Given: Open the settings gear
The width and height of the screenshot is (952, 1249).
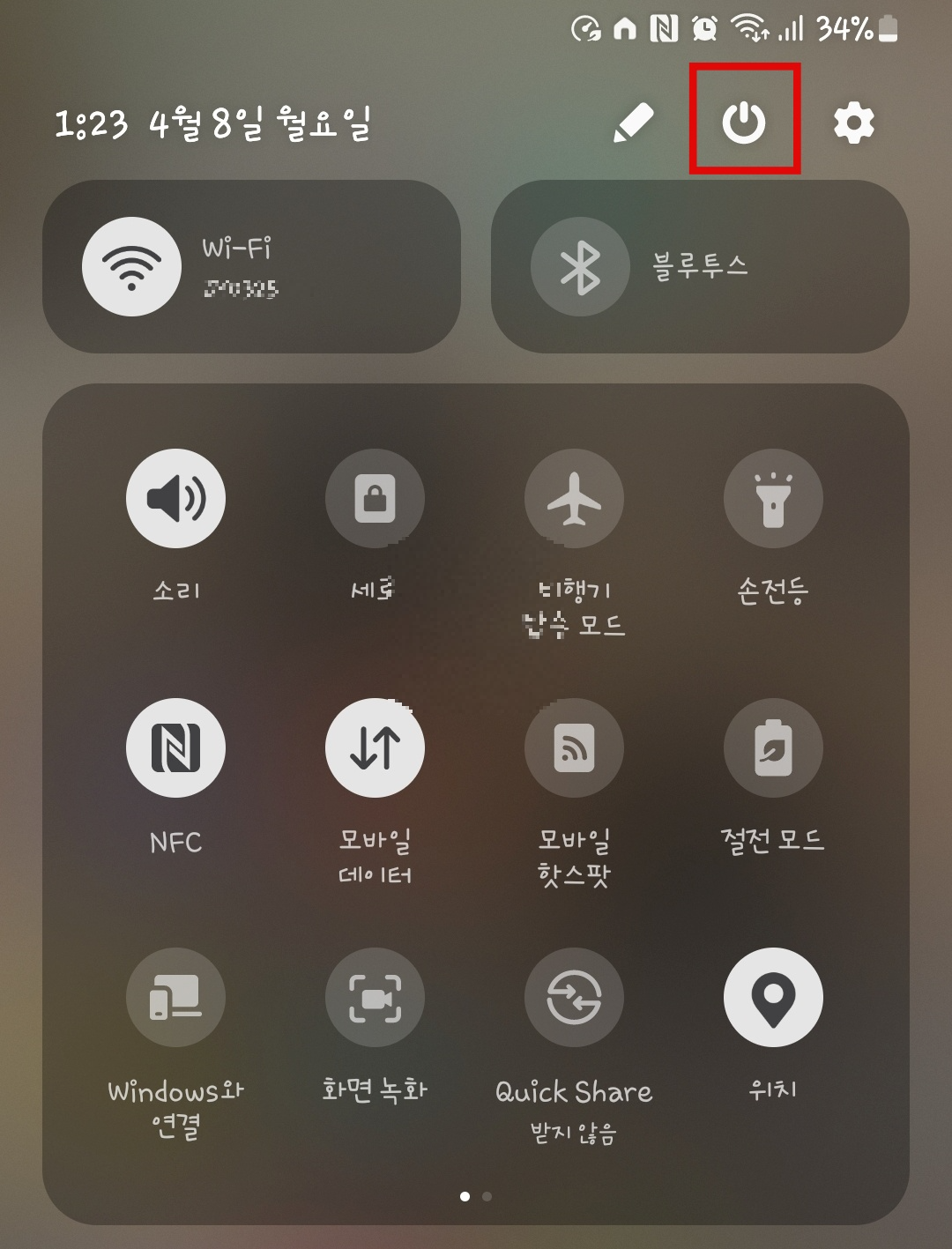Looking at the screenshot, I should pyautogui.click(x=853, y=123).
